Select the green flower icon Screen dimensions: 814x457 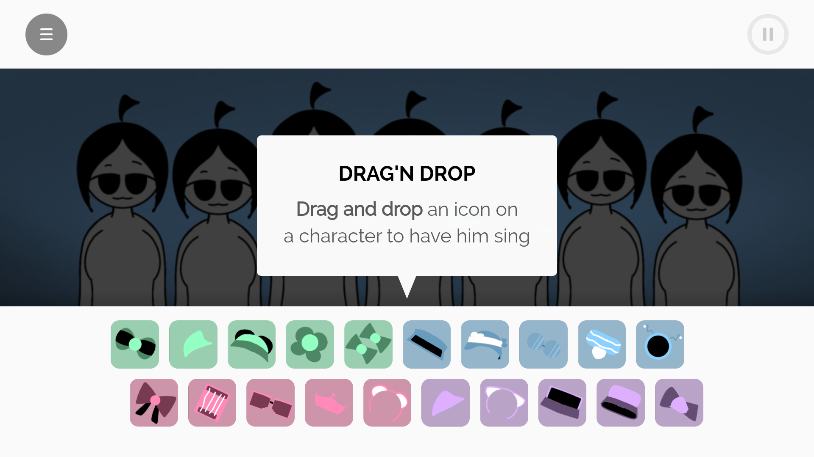click(x=310, y=344)
